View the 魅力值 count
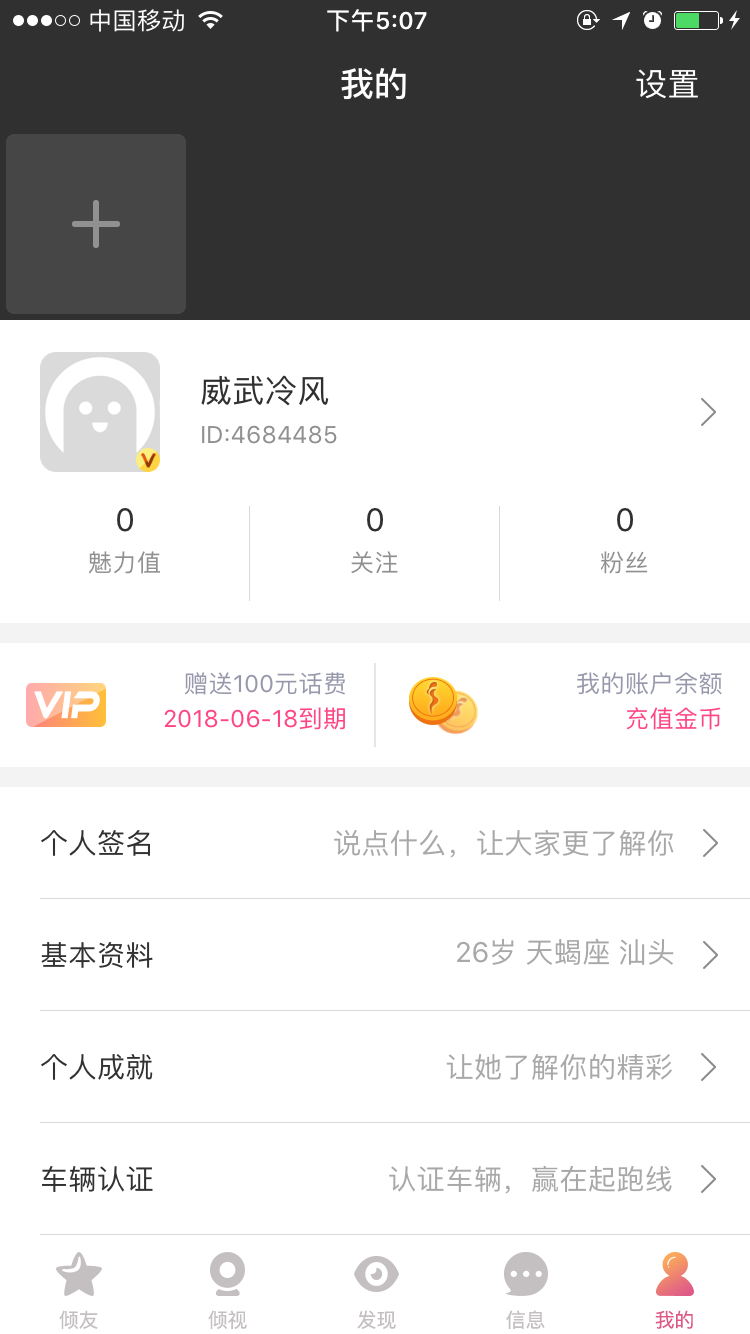 [124, 542]
